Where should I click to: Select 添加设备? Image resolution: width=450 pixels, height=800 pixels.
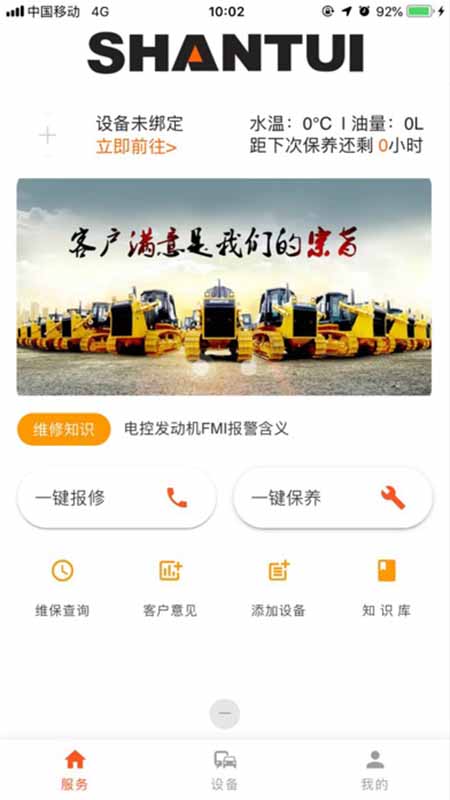[278, 588]
